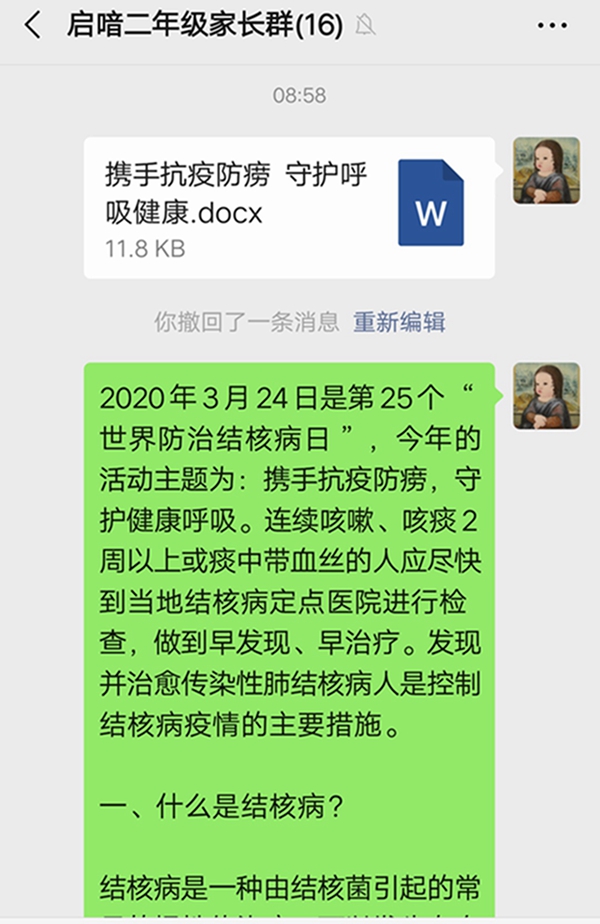Viewport: 600px width, 924px height.
Task: Open the 携手抗疫防痨 docx file
Action: point(289,207)
